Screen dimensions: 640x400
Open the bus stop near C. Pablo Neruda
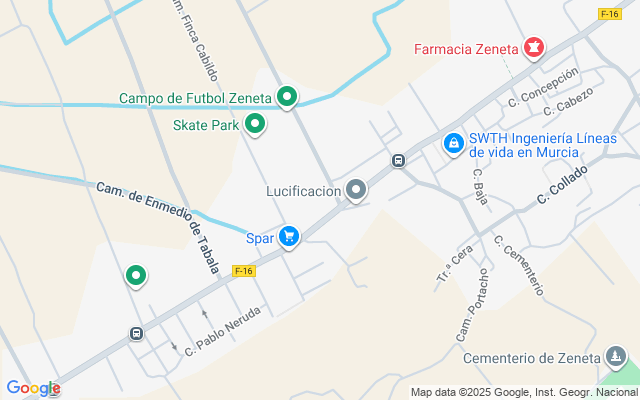point(136,333)
